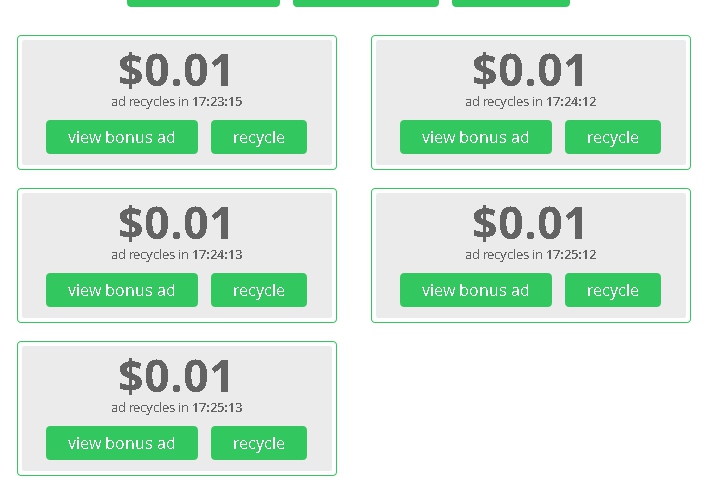The height and width of the screenshot is (487, 713).
Task: Recycle the ad with timer 17:24:12
Action: click(612, 137)
